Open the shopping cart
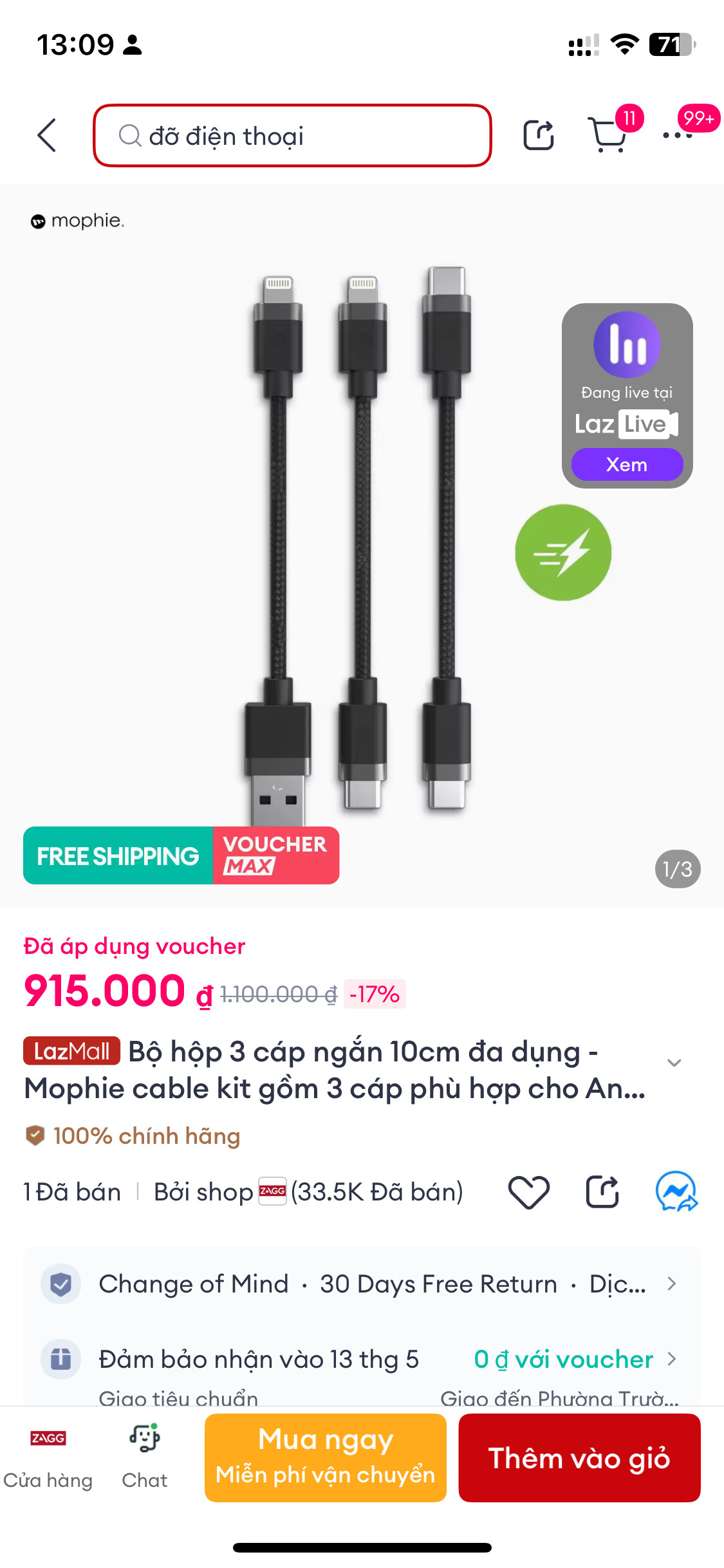The image size is (724, 1568). click(x=607, y=135)
